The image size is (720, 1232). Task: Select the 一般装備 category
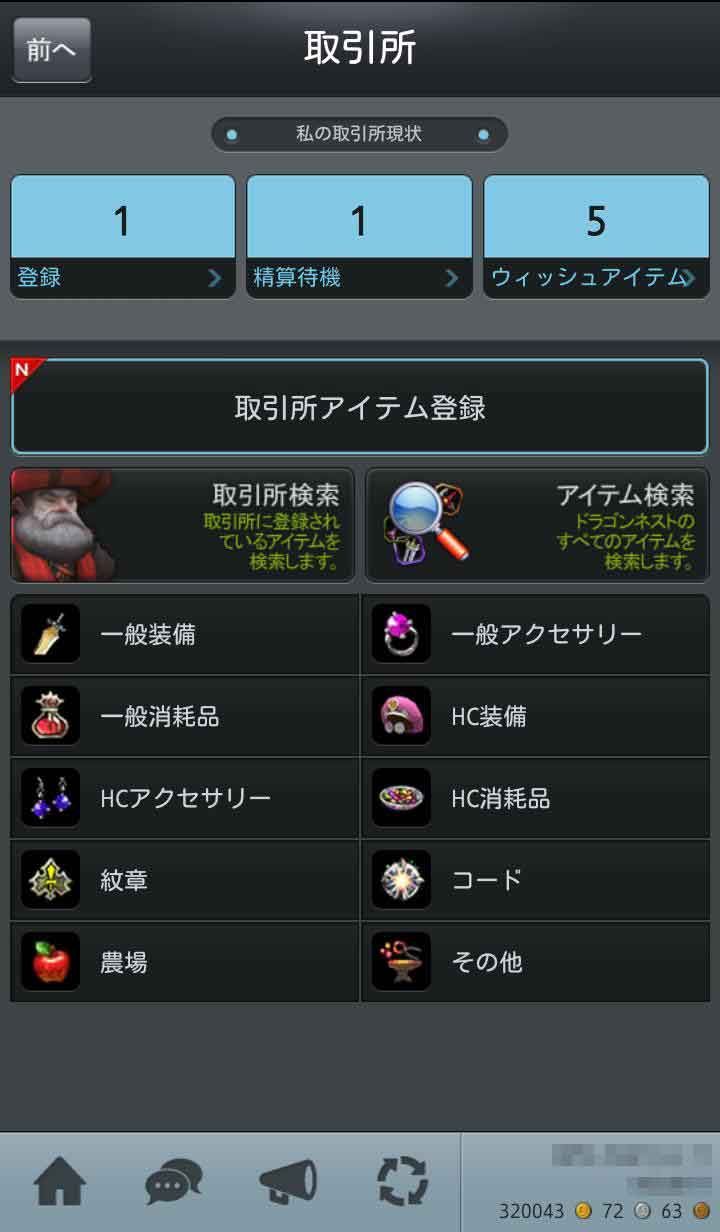coord(184,635)
